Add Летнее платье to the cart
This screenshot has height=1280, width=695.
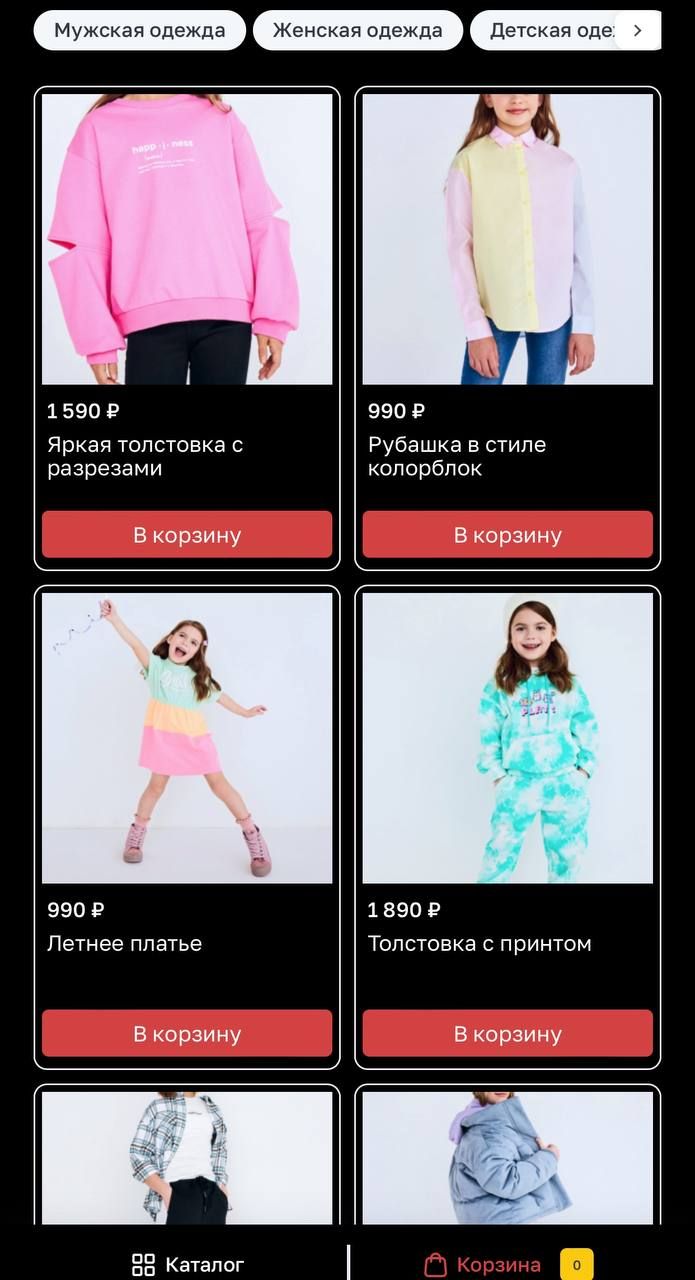pos(187,1034)
